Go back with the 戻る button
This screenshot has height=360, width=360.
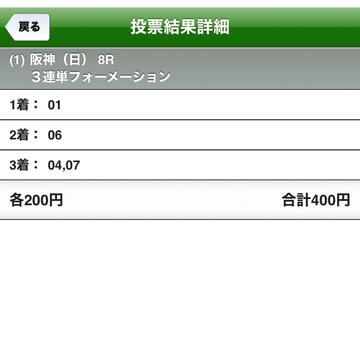pos(27,27)
